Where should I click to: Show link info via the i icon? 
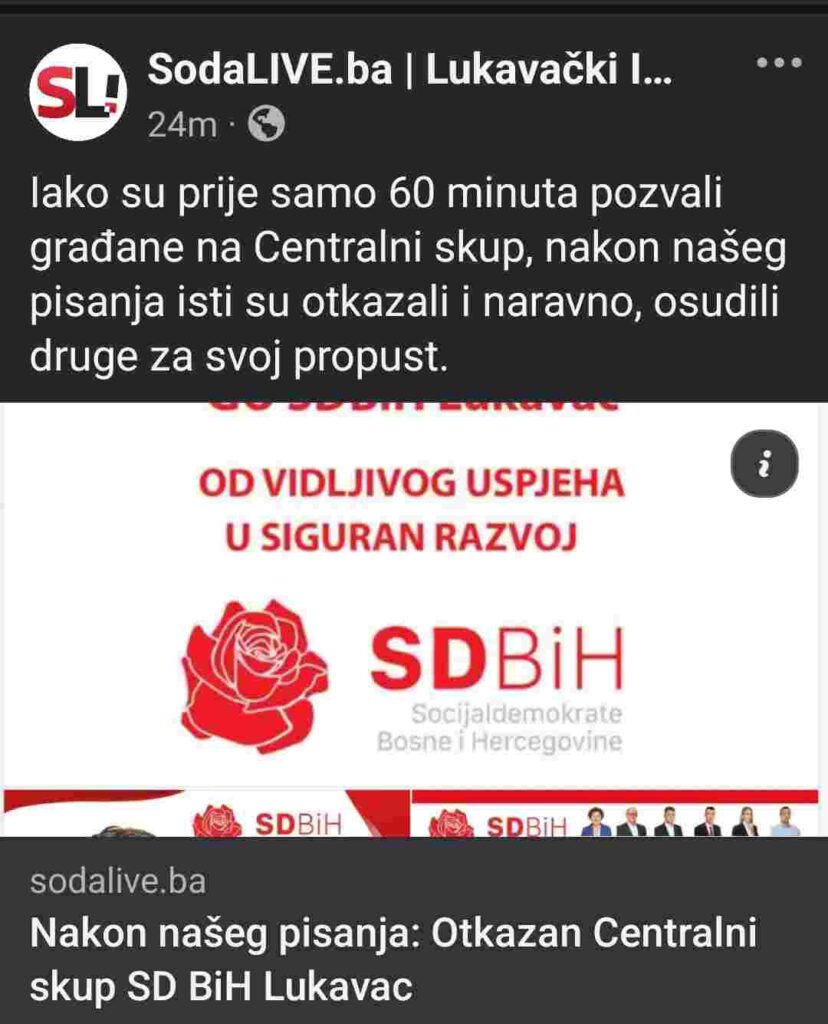point(765,464)
